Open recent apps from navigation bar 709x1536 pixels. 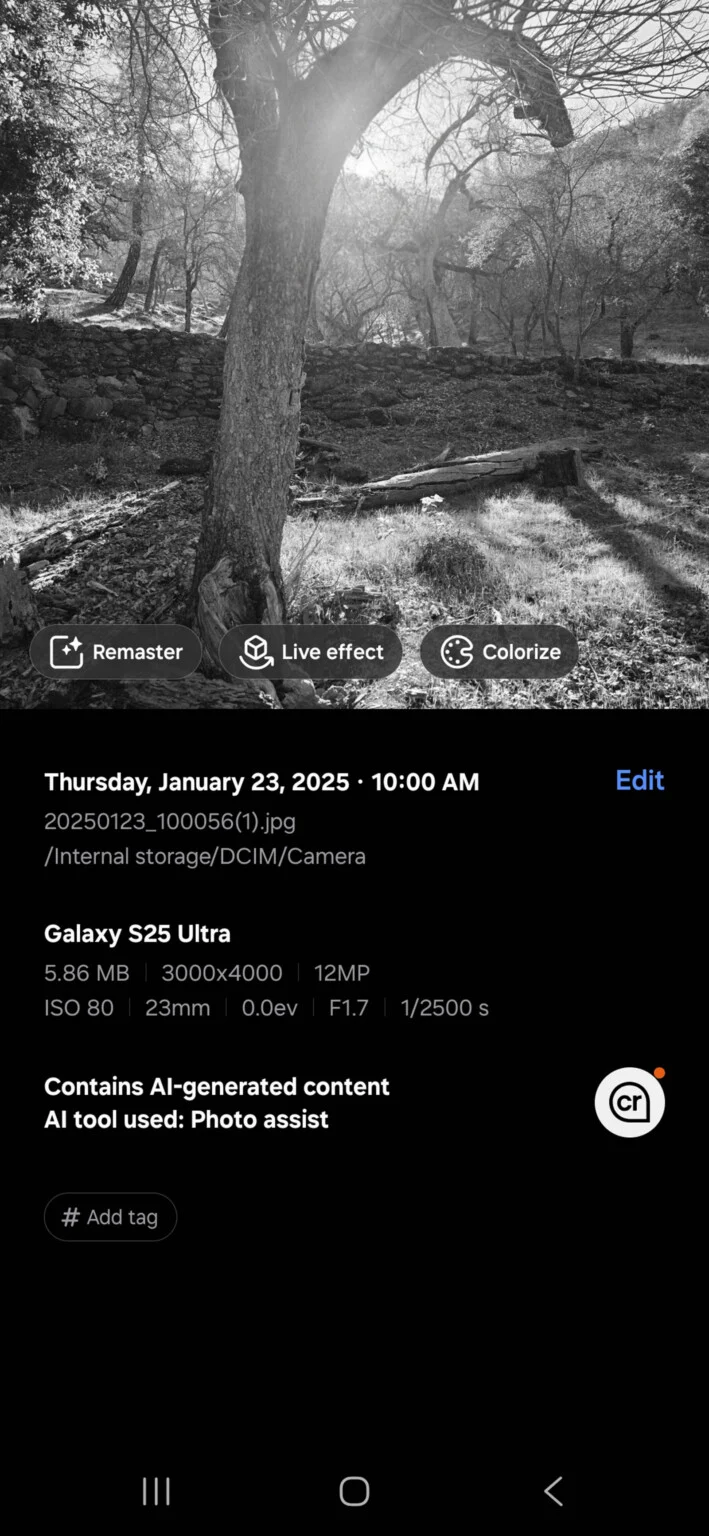(156, 1491)
